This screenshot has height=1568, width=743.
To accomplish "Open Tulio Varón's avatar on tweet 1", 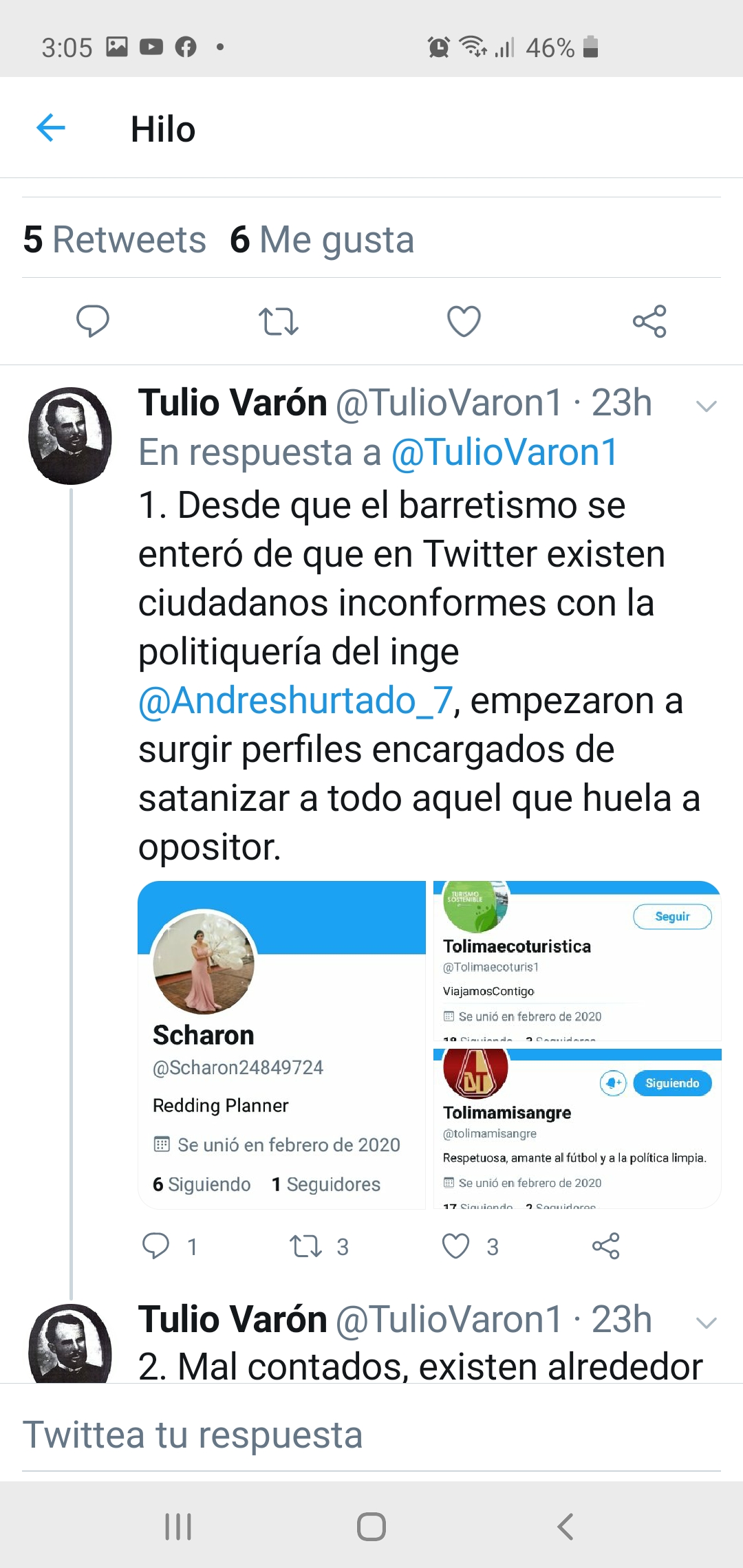I will click(70, 435).
